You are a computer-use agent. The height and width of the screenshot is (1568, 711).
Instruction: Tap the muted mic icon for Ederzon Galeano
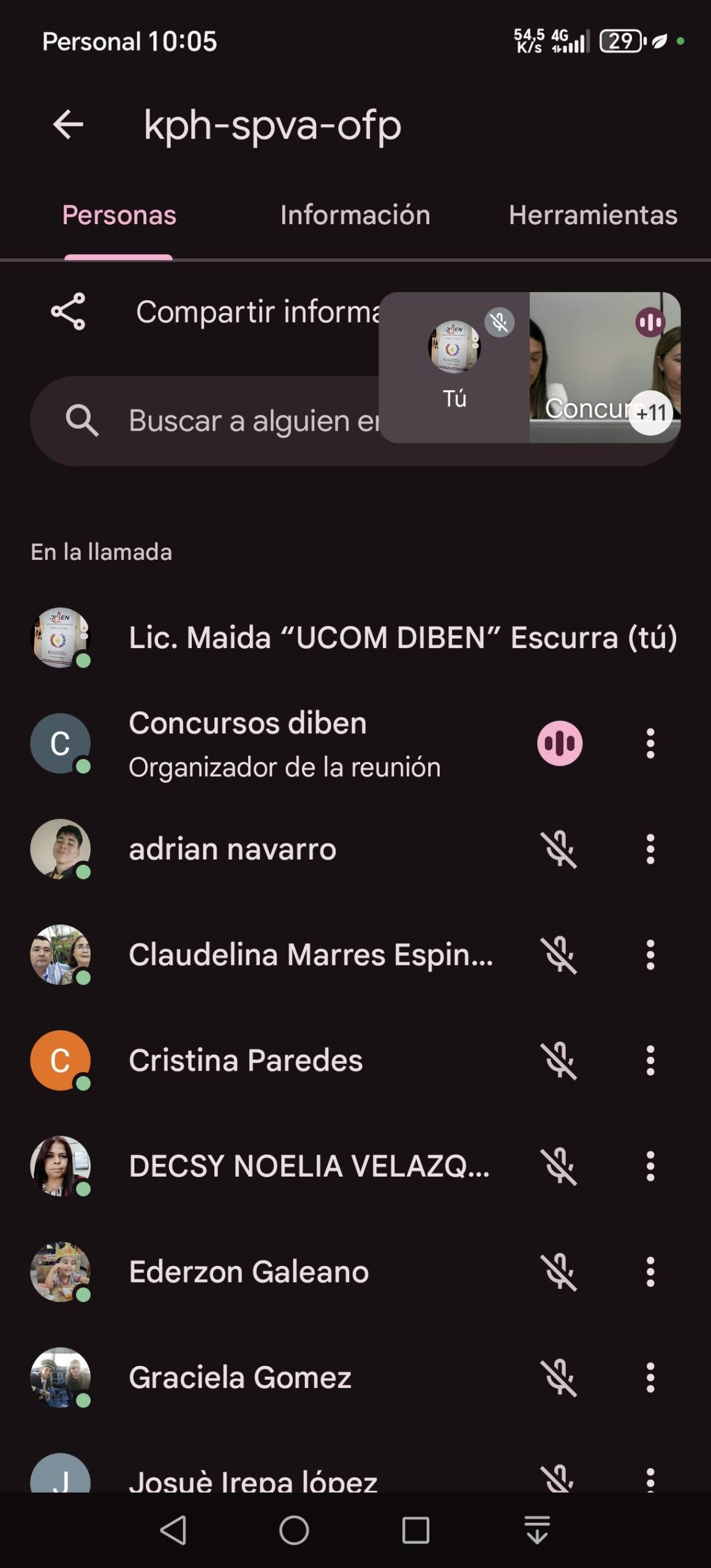click(x=560, y=1272)
